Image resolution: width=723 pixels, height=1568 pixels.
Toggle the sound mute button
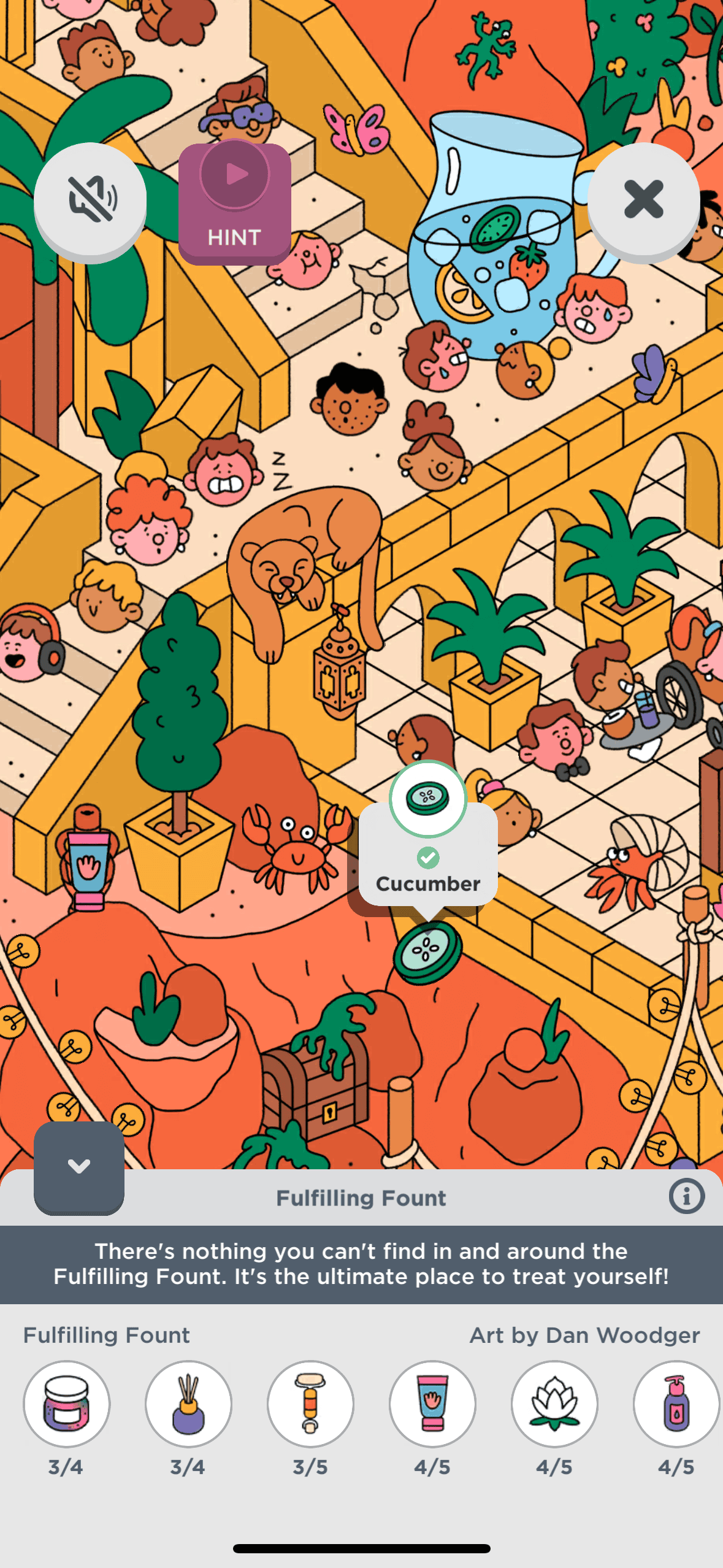[x=90, y=199]
